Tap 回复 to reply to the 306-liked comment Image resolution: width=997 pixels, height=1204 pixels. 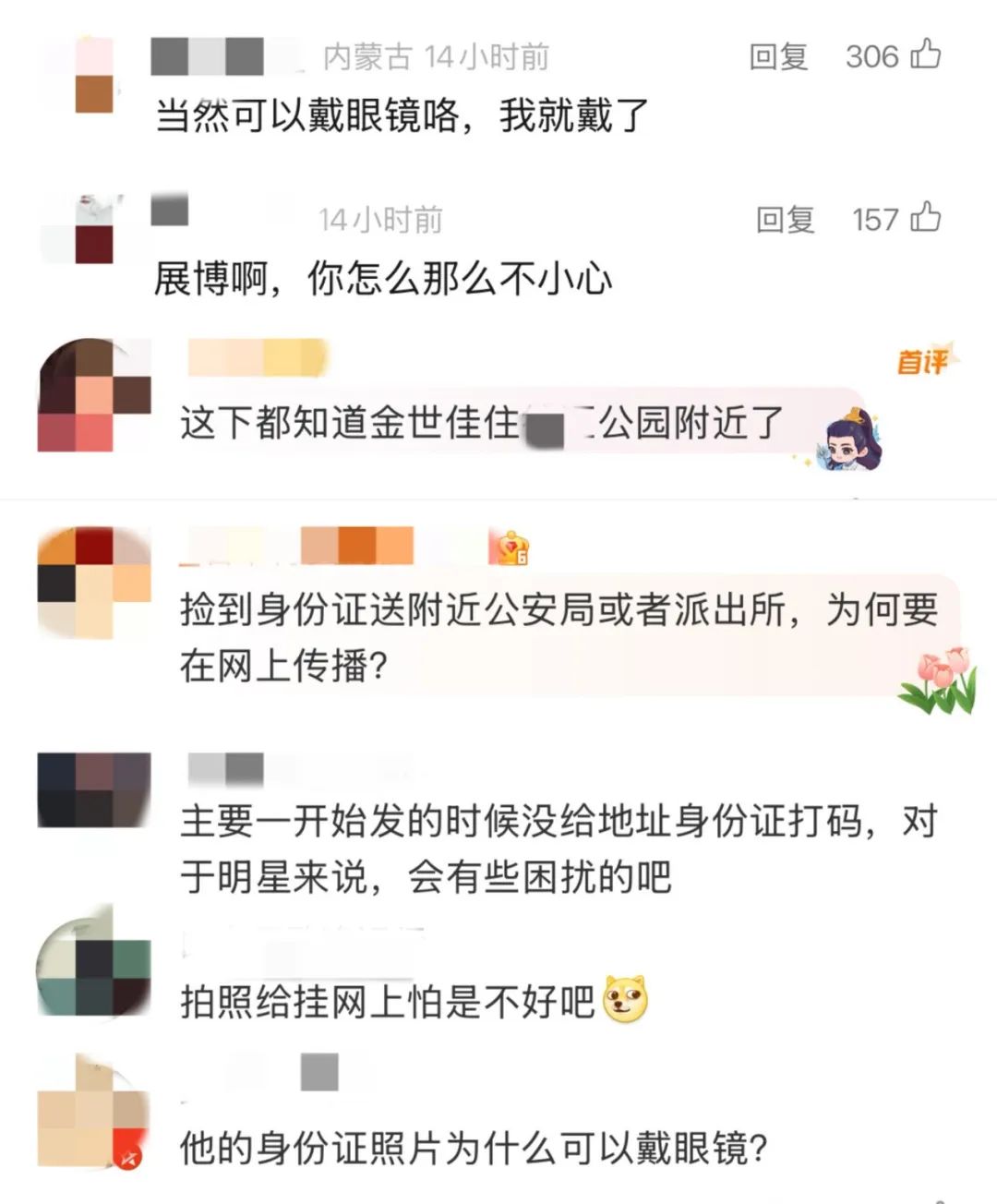(780, 55)
